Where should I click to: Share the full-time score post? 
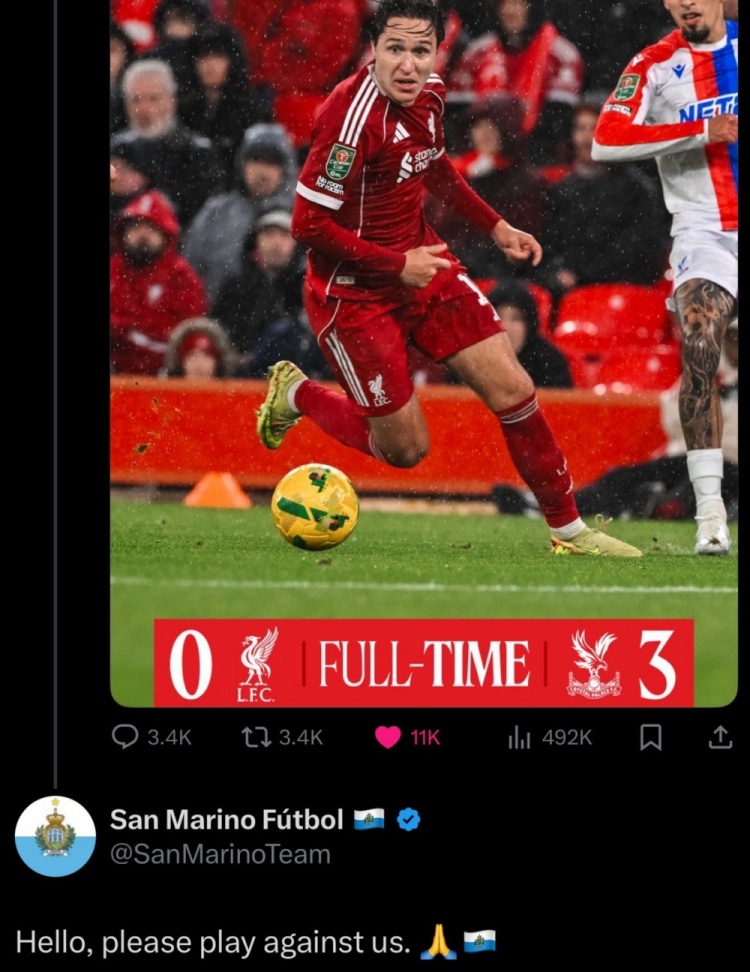(719, 737)
